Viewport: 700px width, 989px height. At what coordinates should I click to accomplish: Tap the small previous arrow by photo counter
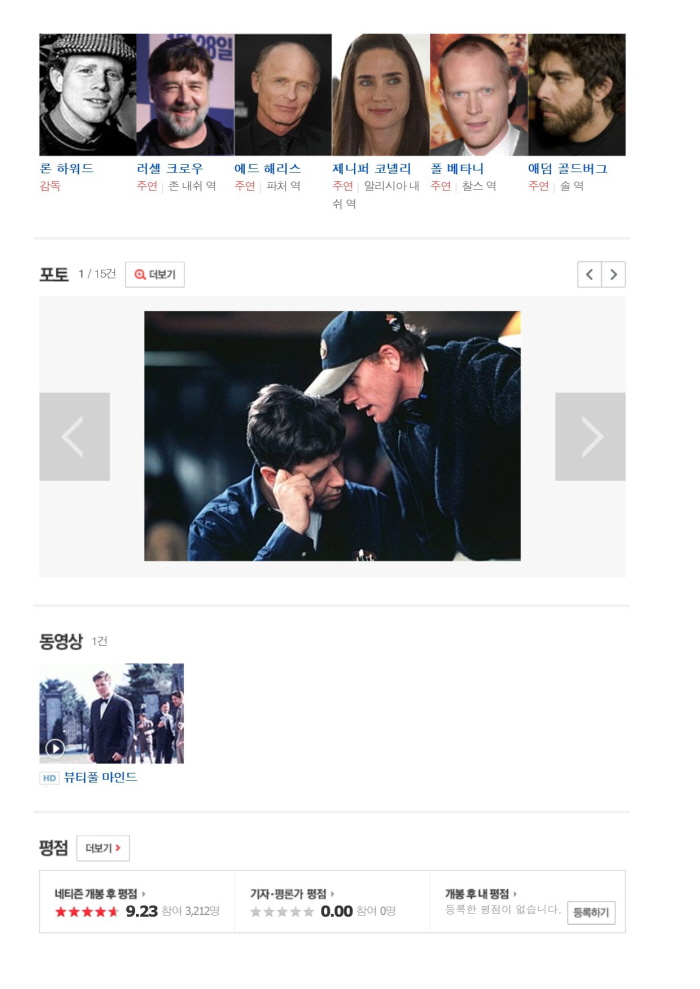point(589,274)
